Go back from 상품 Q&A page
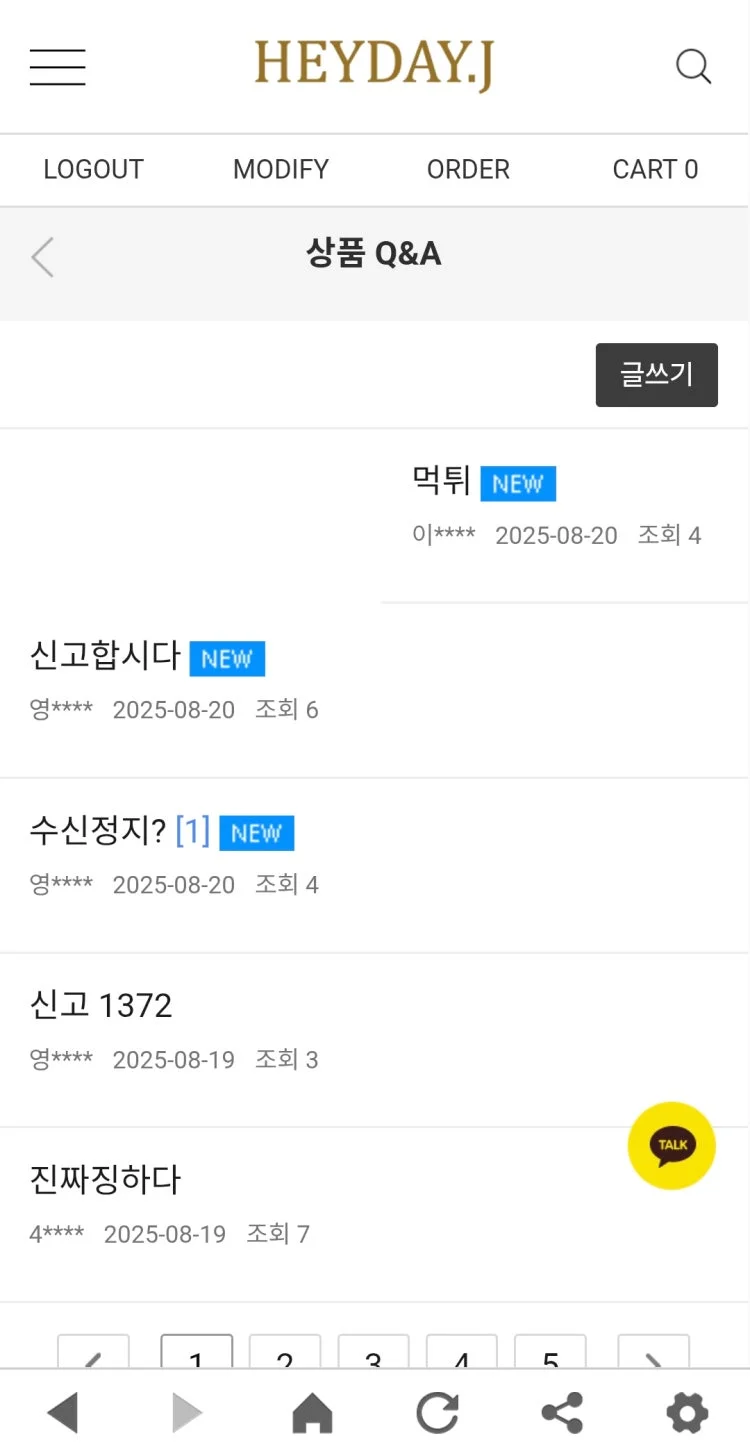This screenshot has width=750, height=1456. coord(42,257)
